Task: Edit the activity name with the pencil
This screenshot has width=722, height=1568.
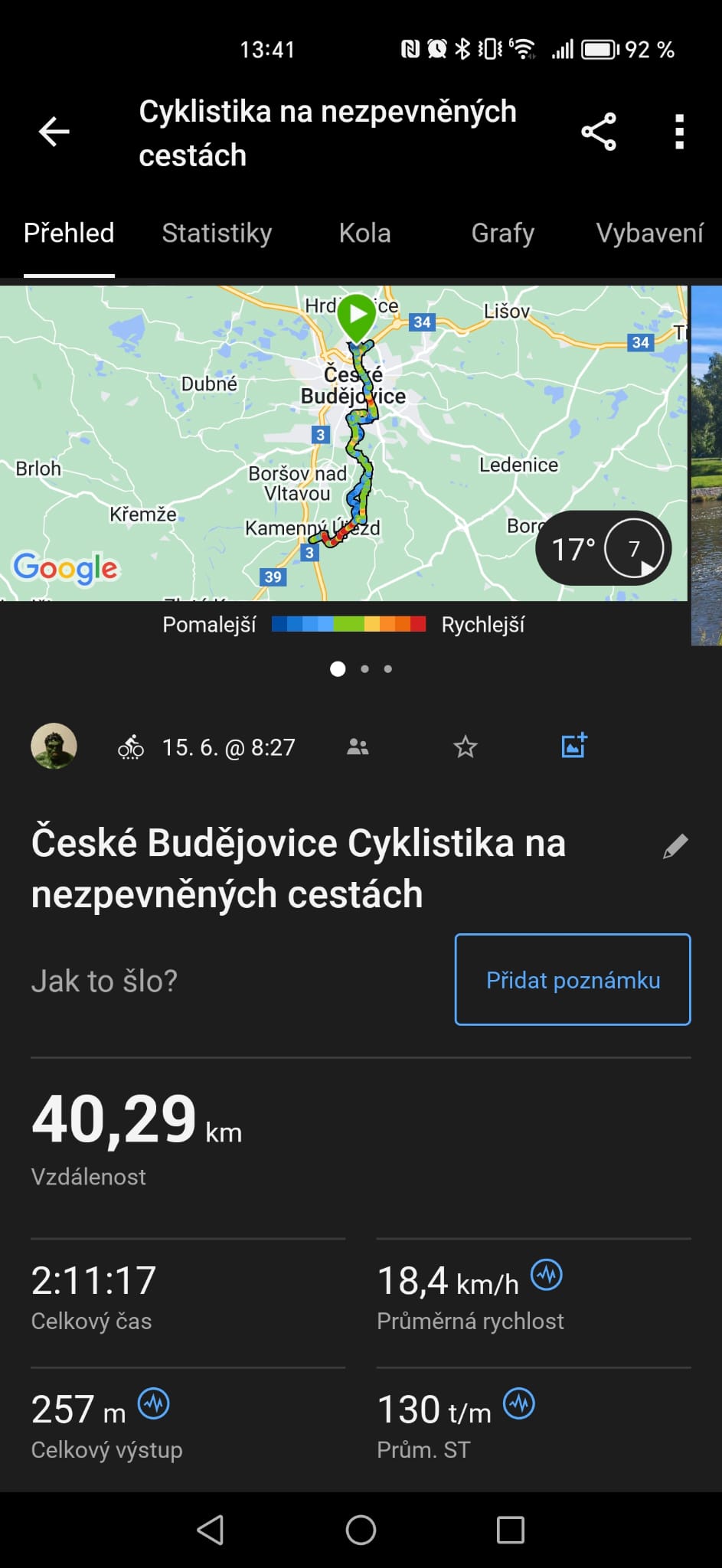Action: click(x=675, y=847)
